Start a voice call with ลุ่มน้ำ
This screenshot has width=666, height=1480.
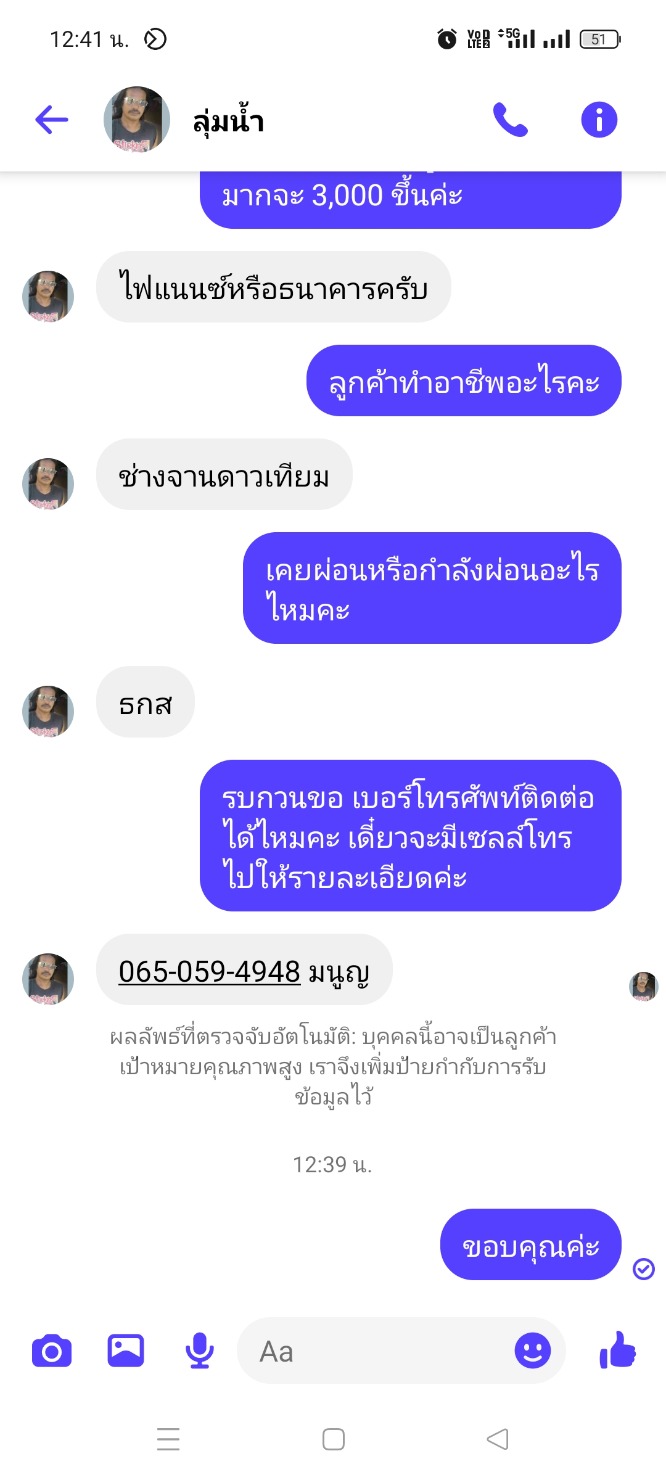pos(510,121)
